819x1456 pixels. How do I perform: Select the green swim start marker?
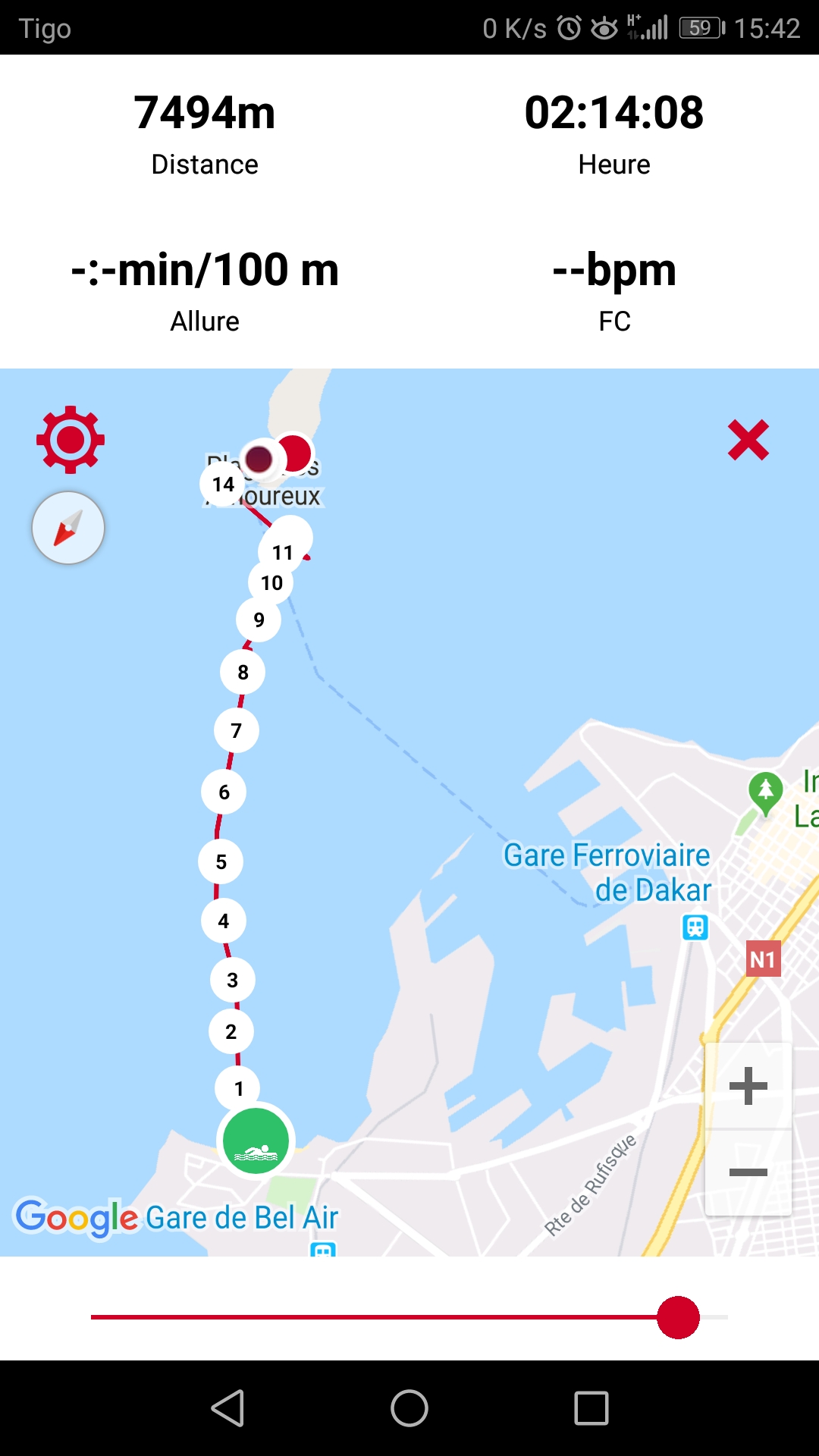(256, 1141)
